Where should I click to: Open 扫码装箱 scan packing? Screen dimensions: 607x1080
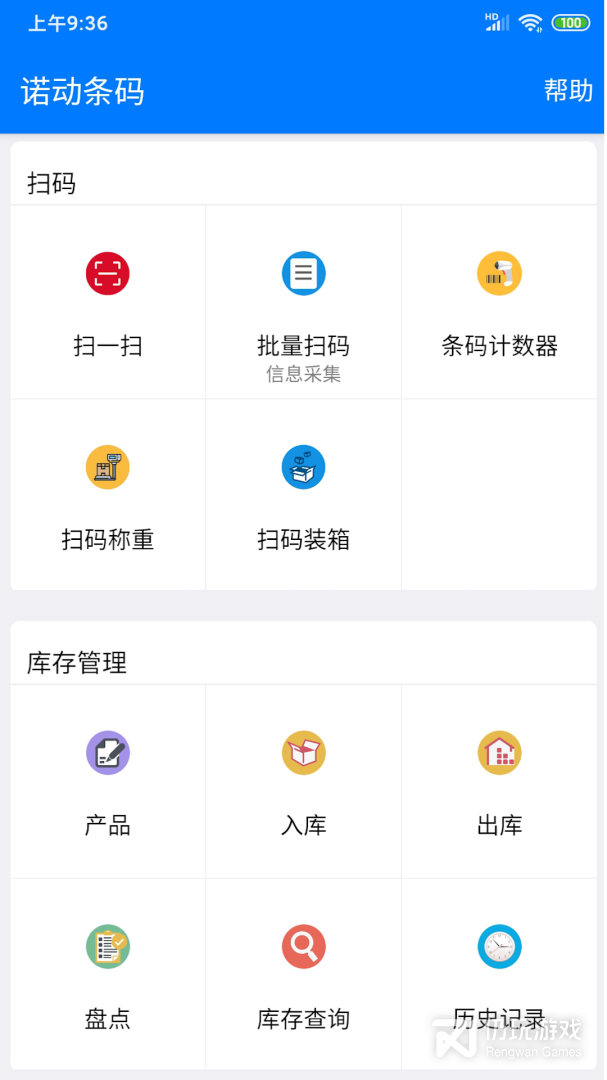click(304, 496)
